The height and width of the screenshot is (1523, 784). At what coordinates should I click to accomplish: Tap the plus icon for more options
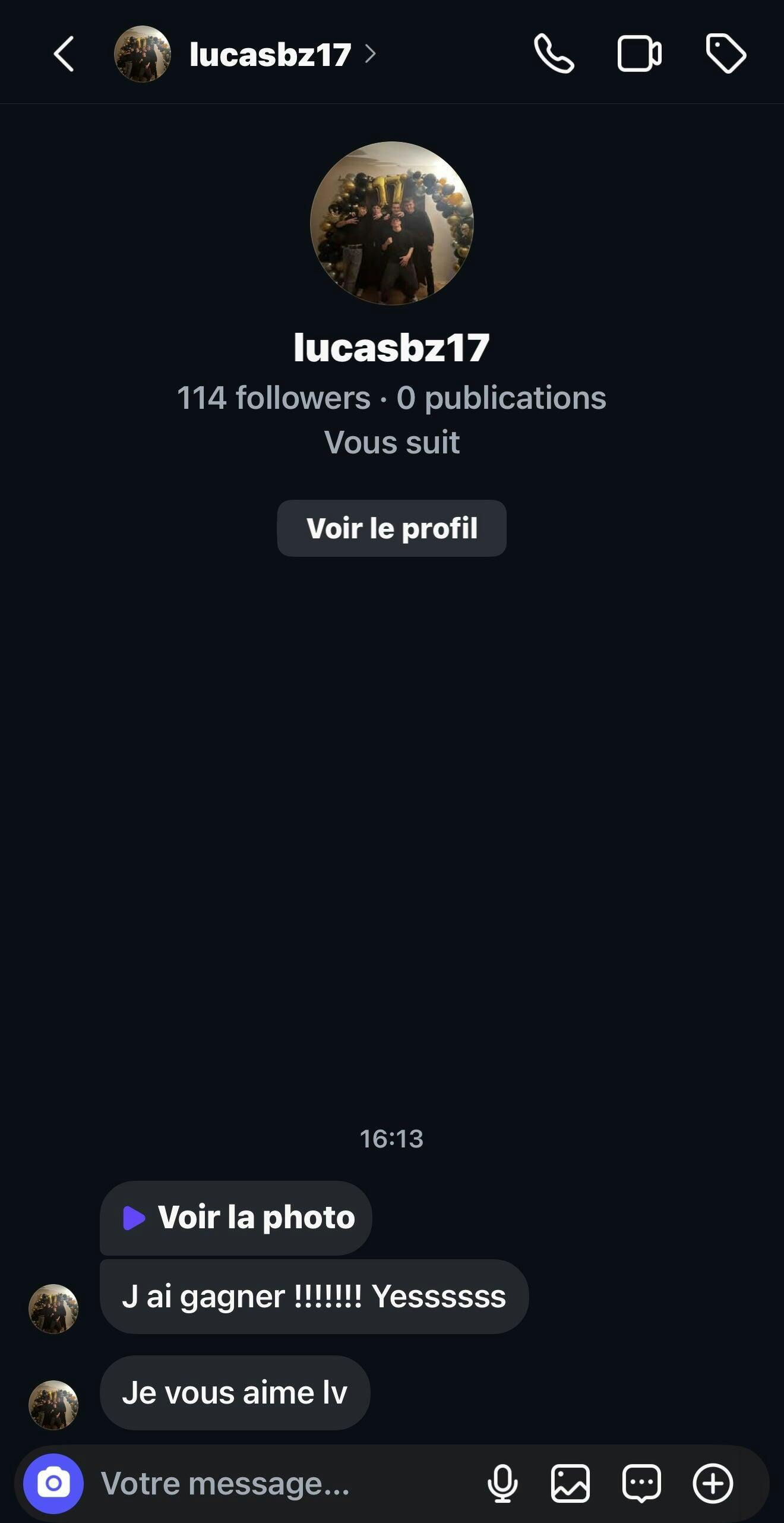tap(713, 1484)
